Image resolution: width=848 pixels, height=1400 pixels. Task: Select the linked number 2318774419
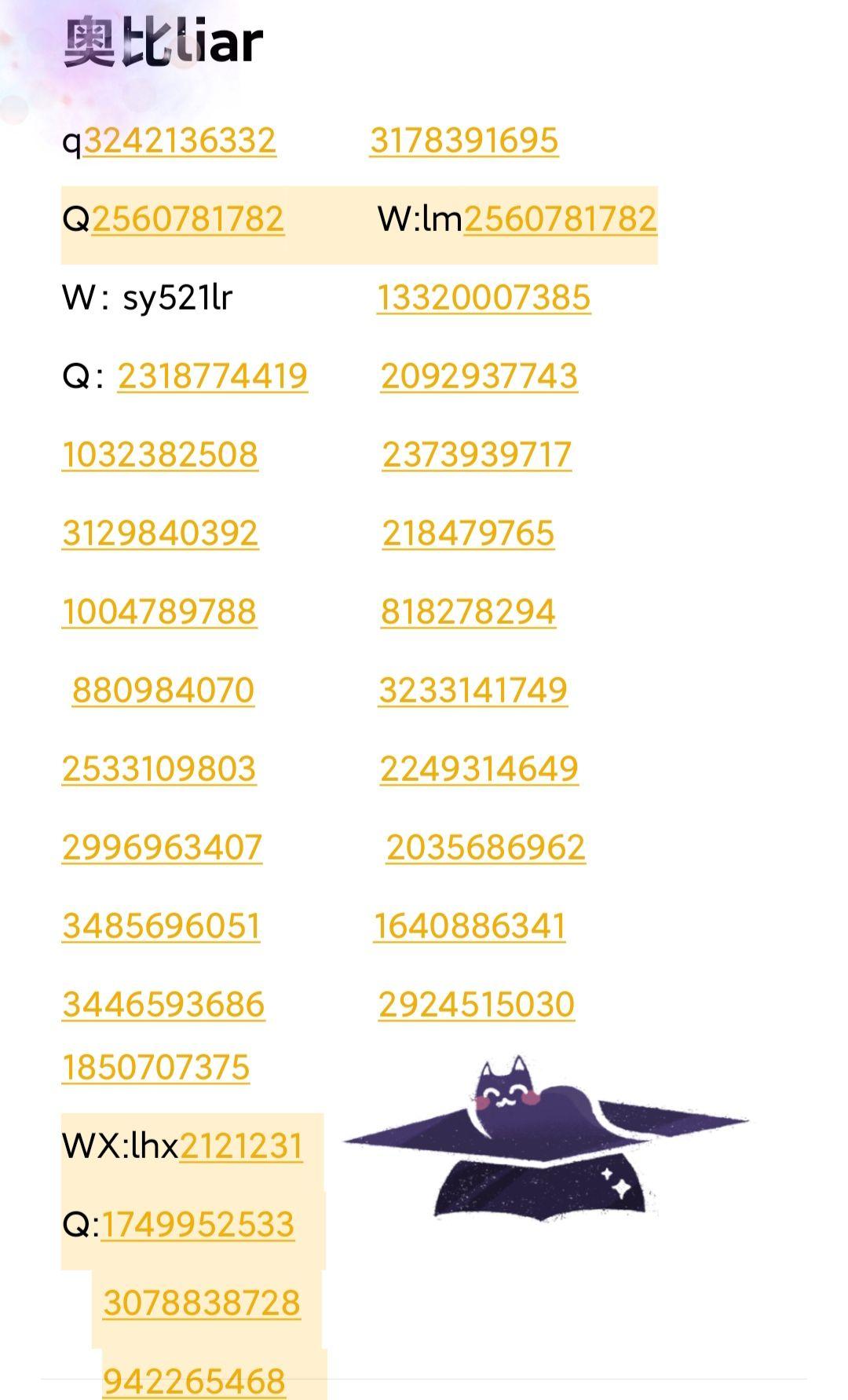(212, 376)
